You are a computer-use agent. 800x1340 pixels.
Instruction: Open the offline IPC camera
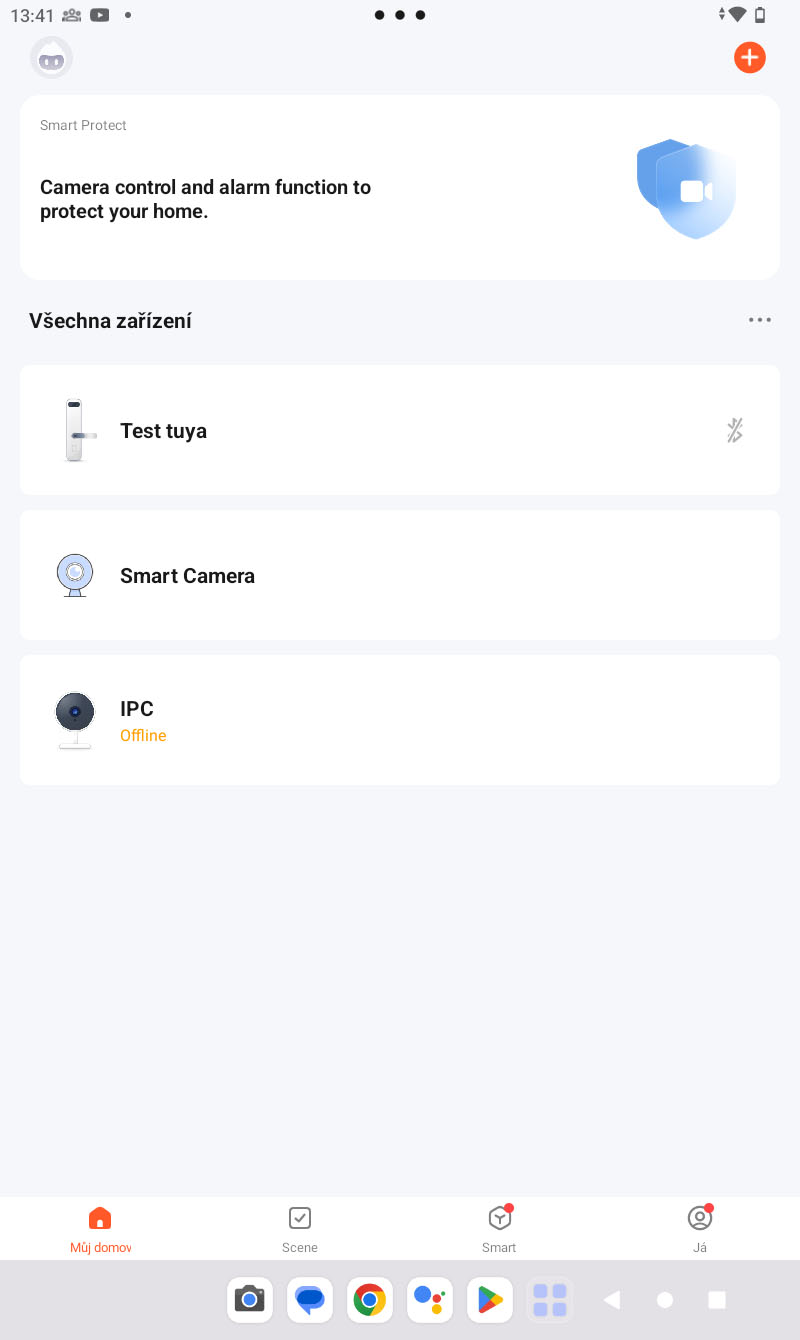pos(400,720)
